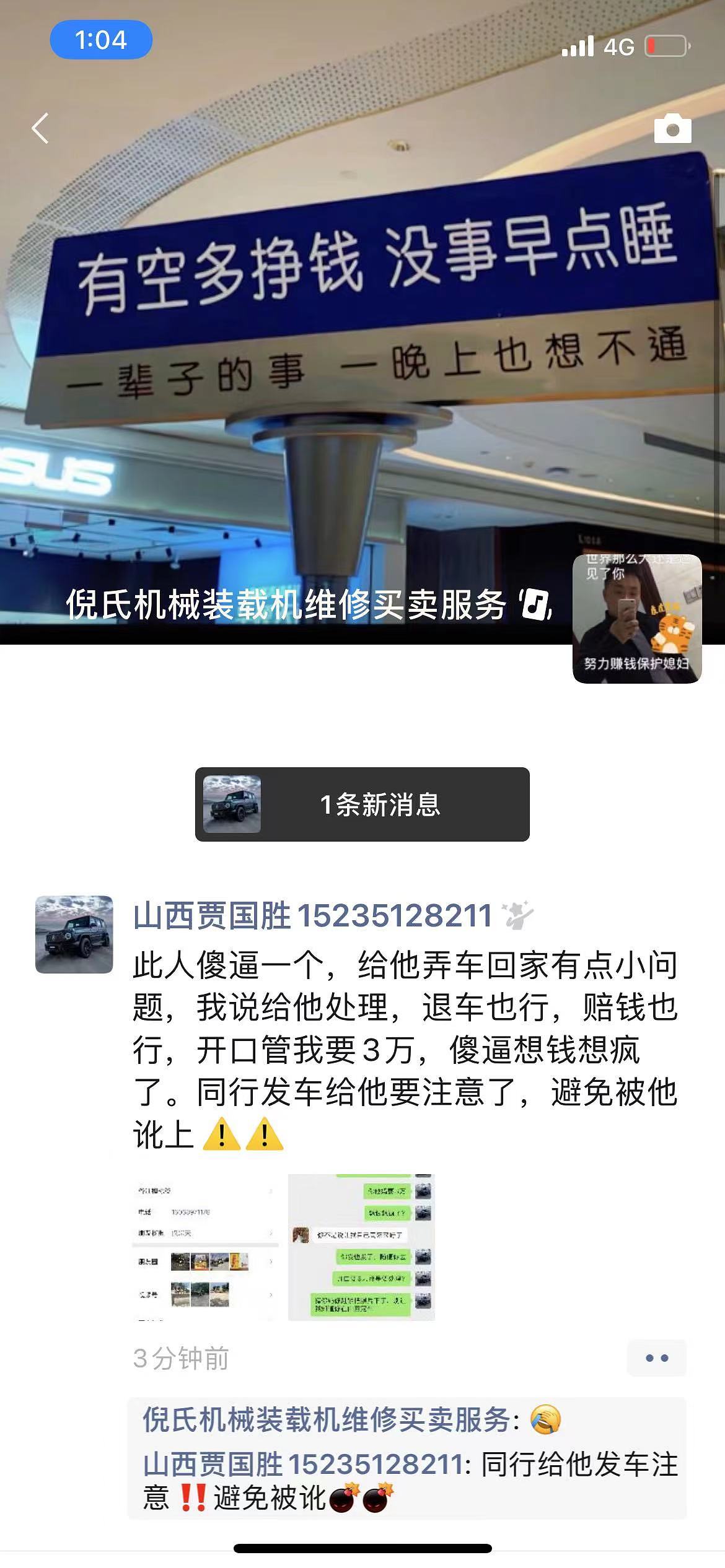Open the 1条新消息 notification banner
Image resolution: width=725 pixels, height=1568 pixels.
[362, 804]
